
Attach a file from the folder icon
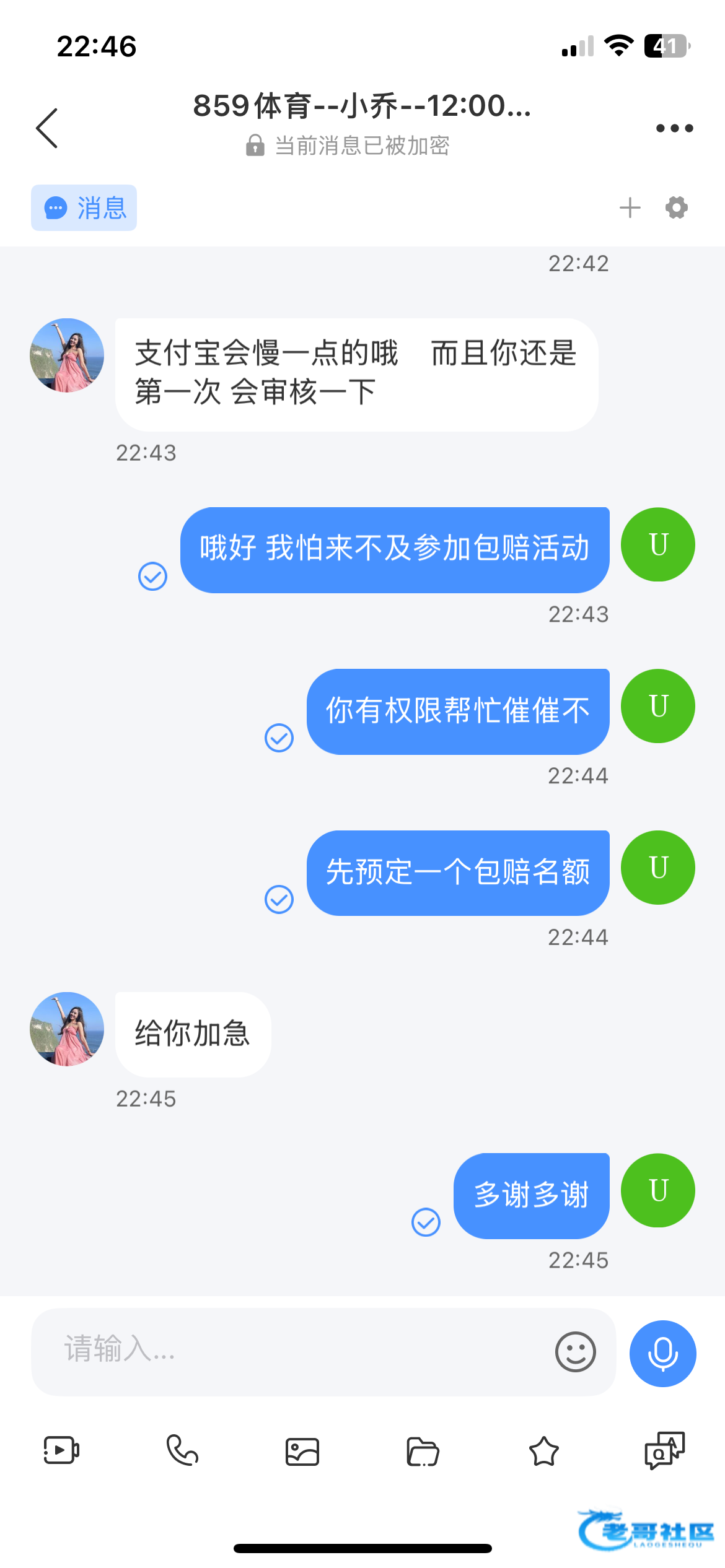pyautogui.click(x=423, y=1451)
